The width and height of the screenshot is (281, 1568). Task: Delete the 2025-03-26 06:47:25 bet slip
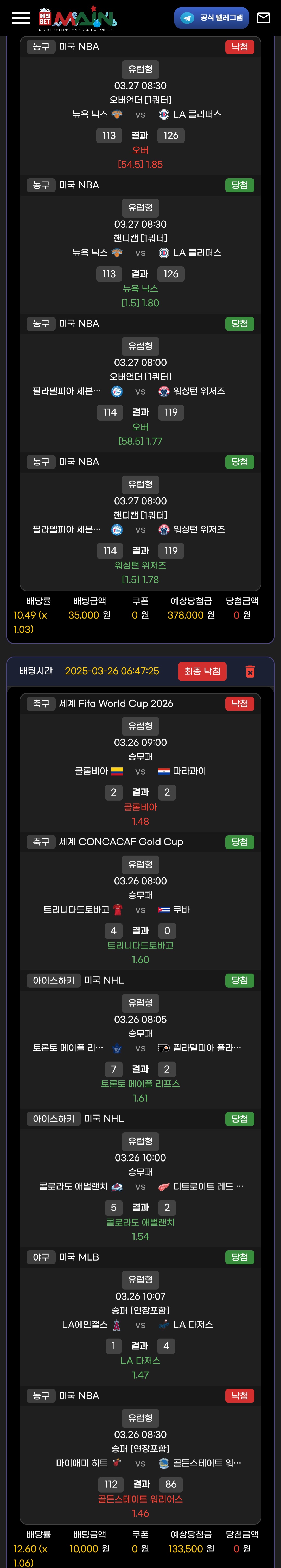250,671
